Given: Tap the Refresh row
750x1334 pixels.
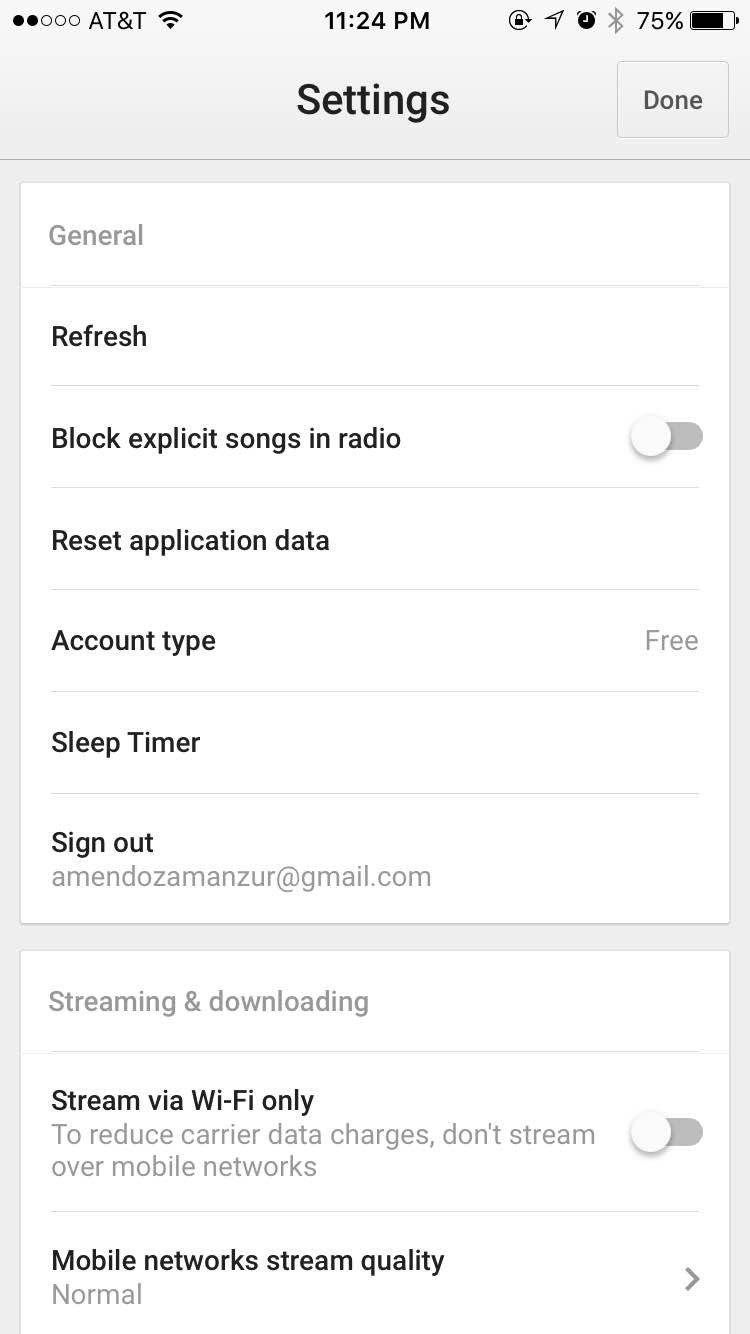Looking at the screenshot, I should pos(375,337).
